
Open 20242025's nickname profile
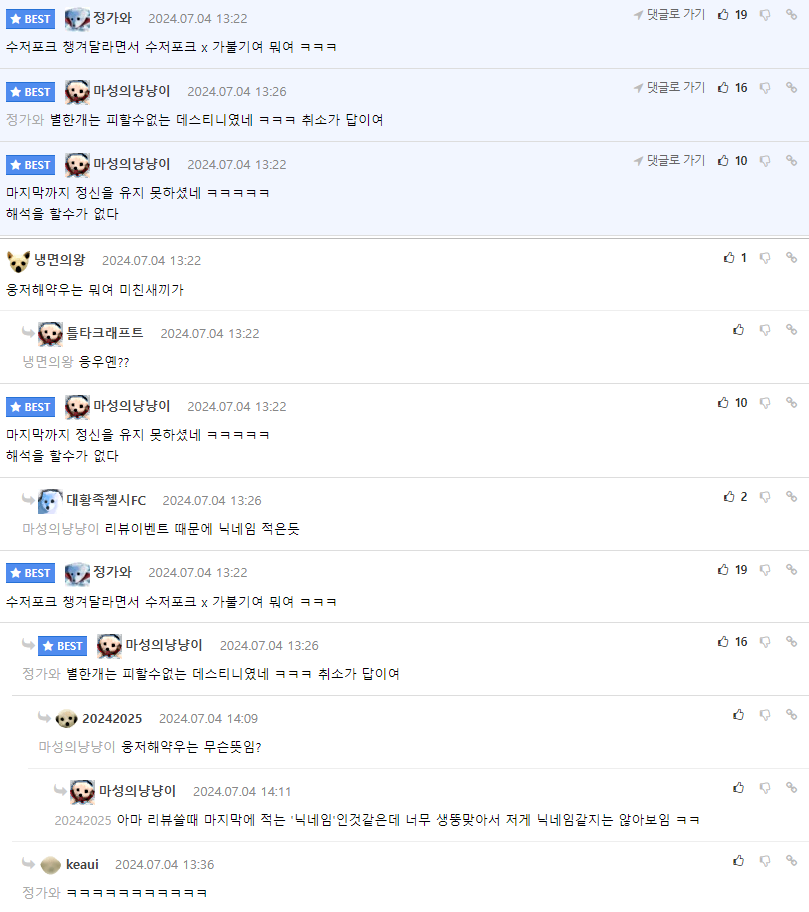coord(112,718)
